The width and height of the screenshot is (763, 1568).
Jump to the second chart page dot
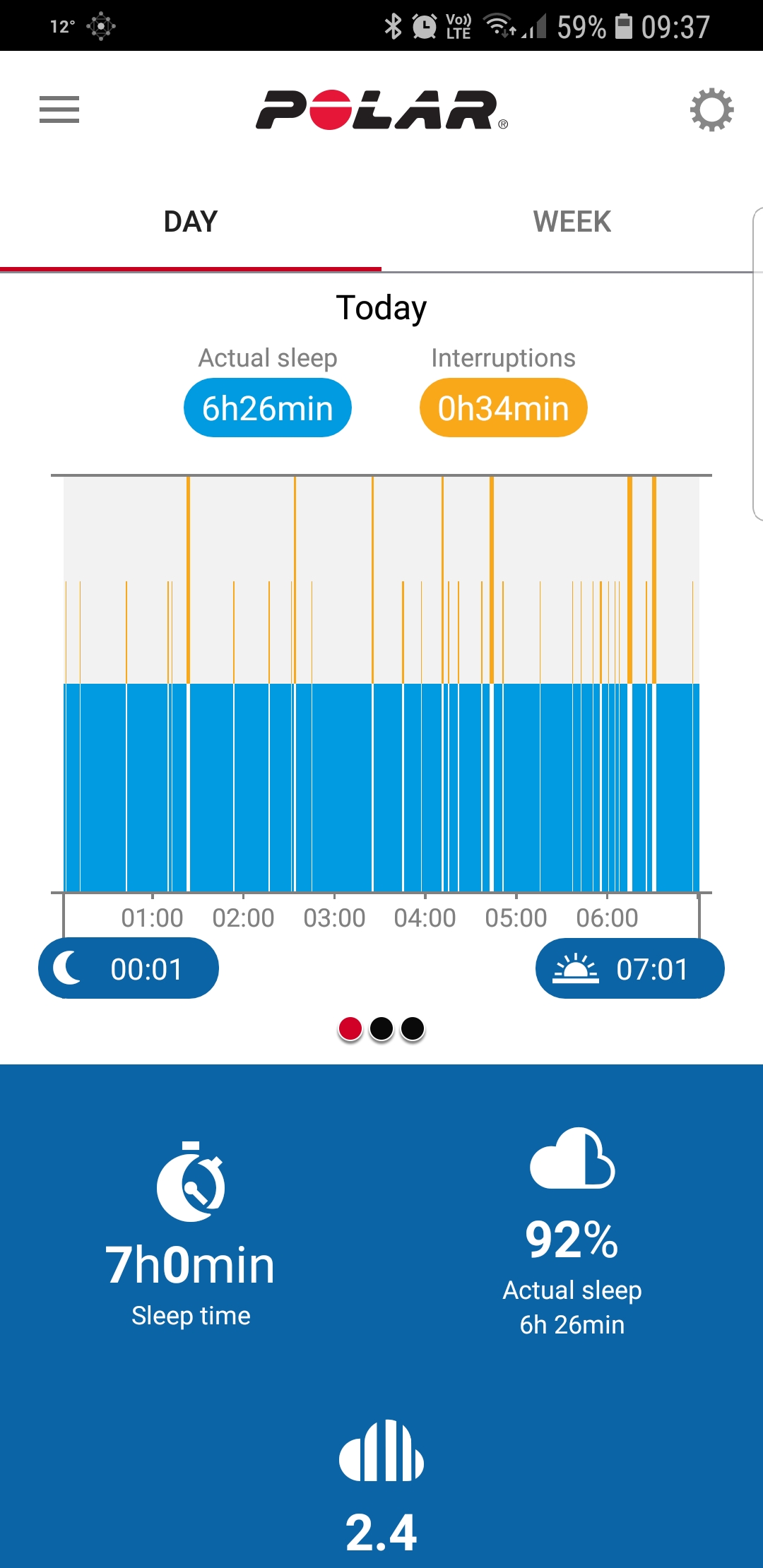[381, 1028]
